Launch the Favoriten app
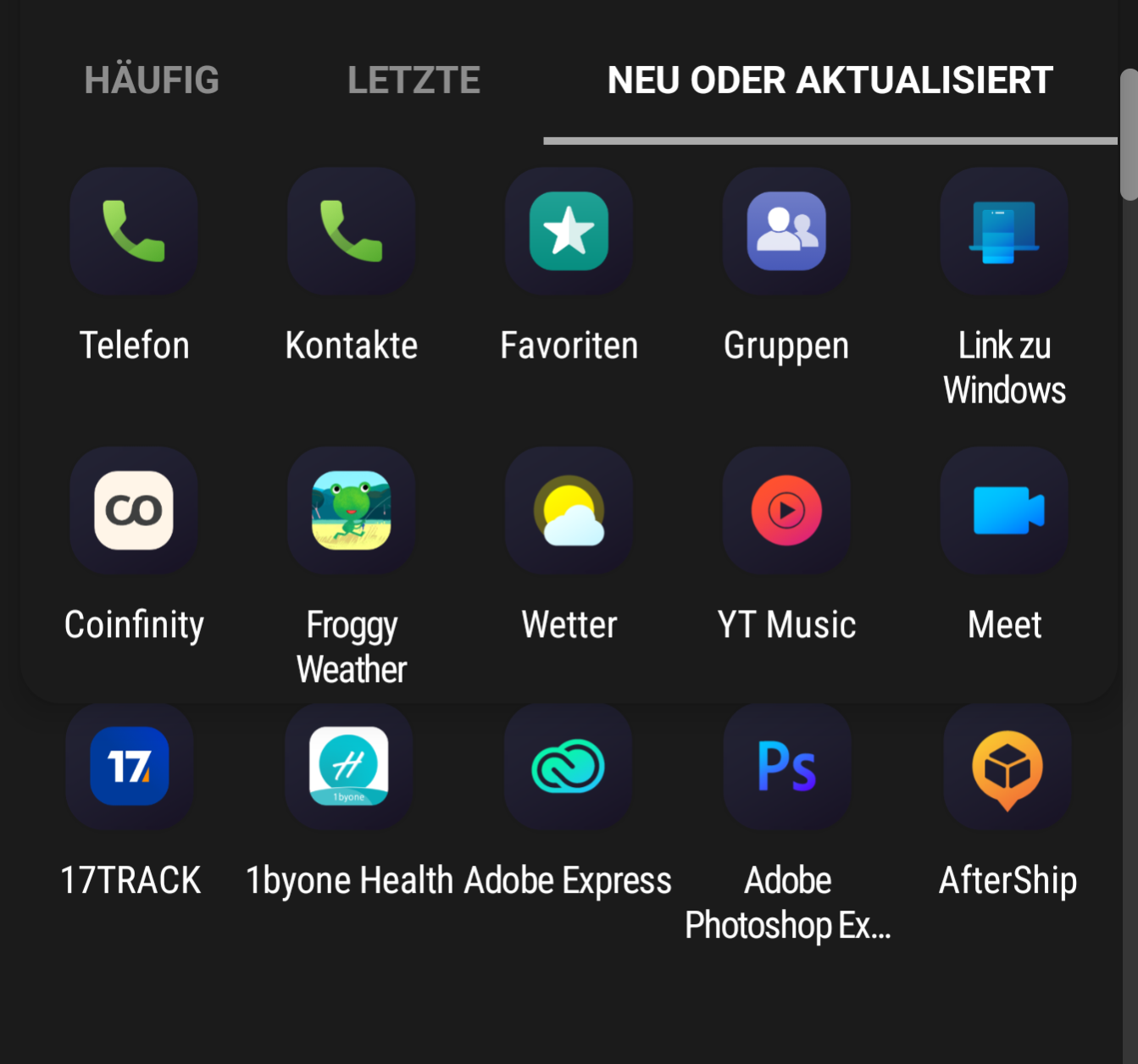This screenshot has width=1138, height=1064. pyautogui.click(x=569, y=231)
